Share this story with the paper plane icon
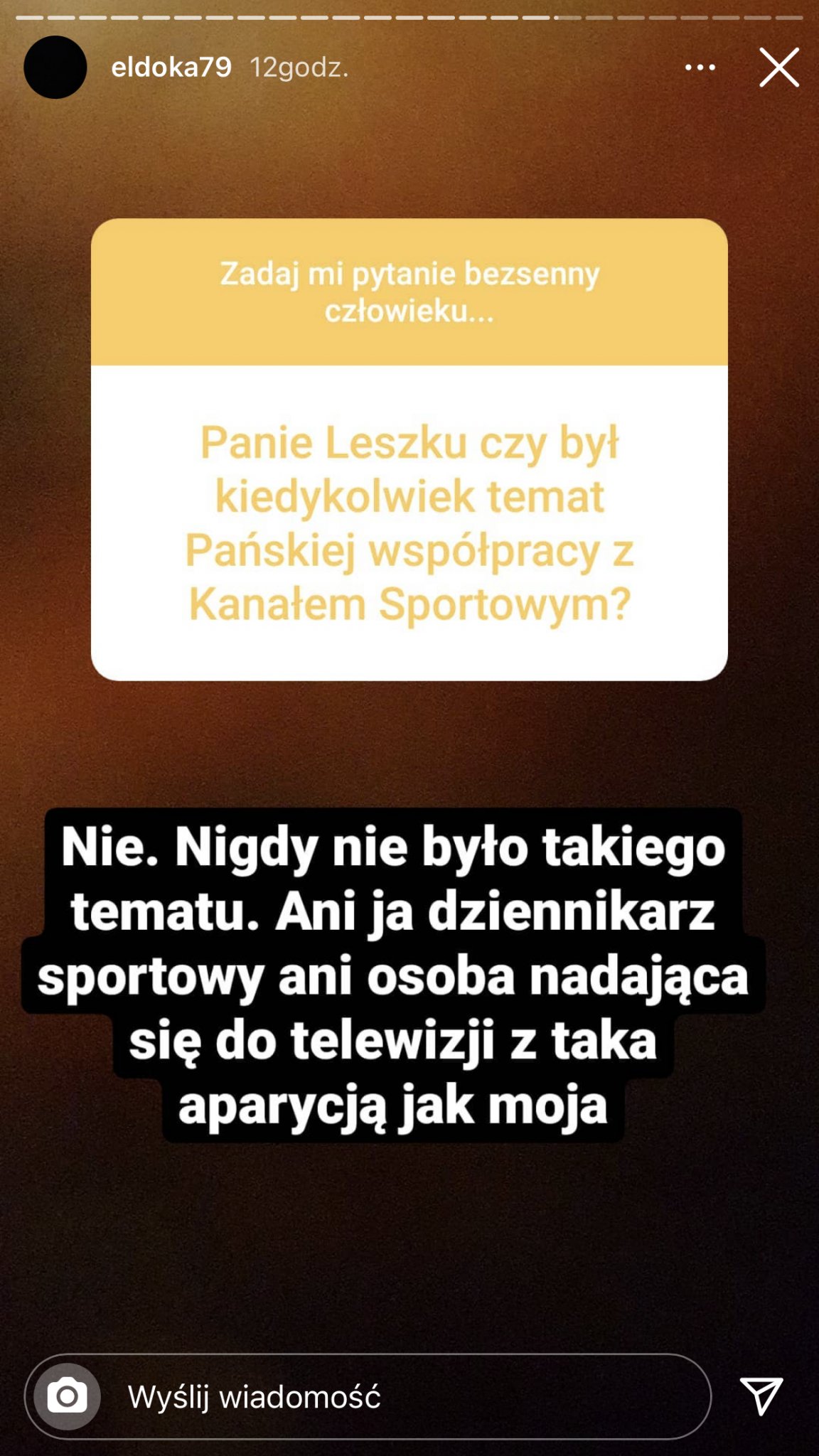This screenshot has height=1456, width=819. (761, 1395)
